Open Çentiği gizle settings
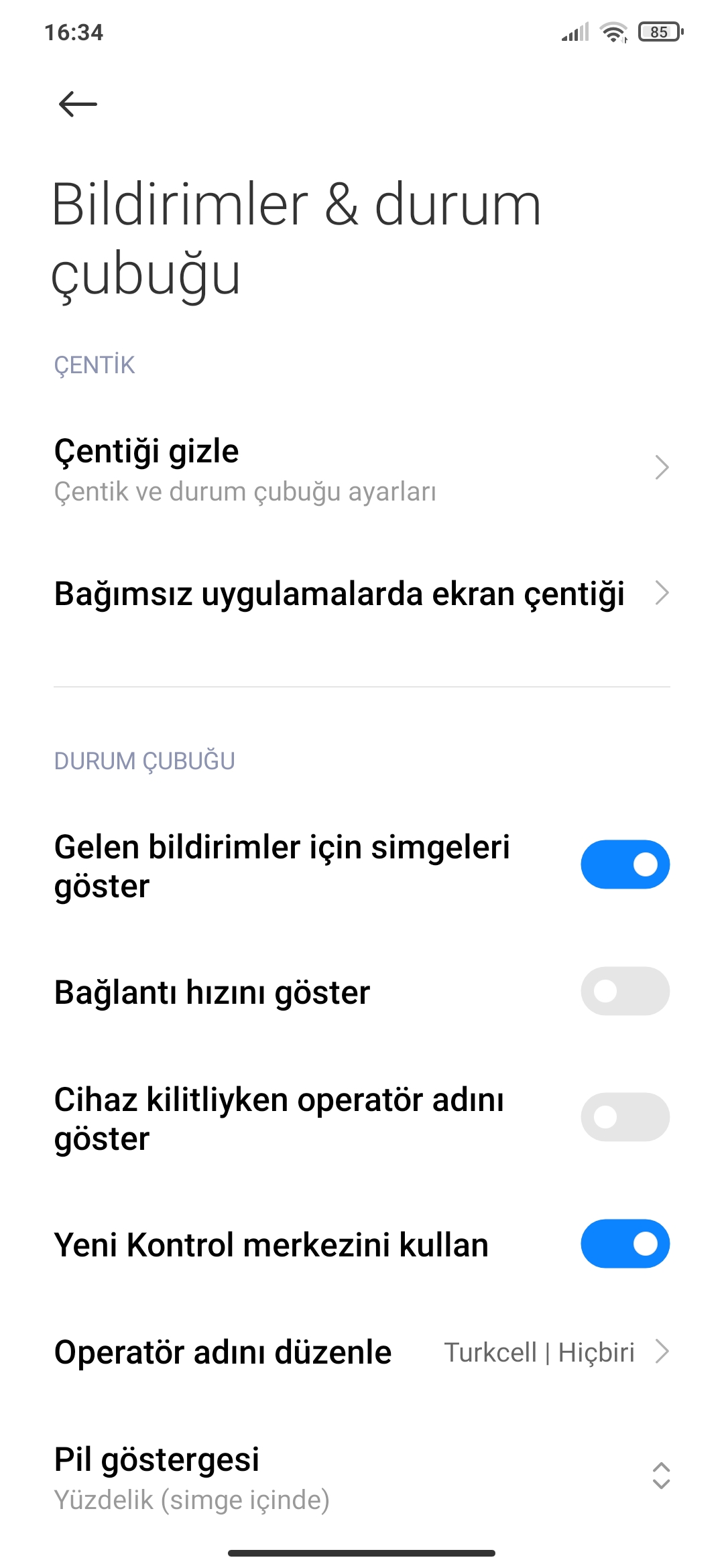 (x=362, y=469)
